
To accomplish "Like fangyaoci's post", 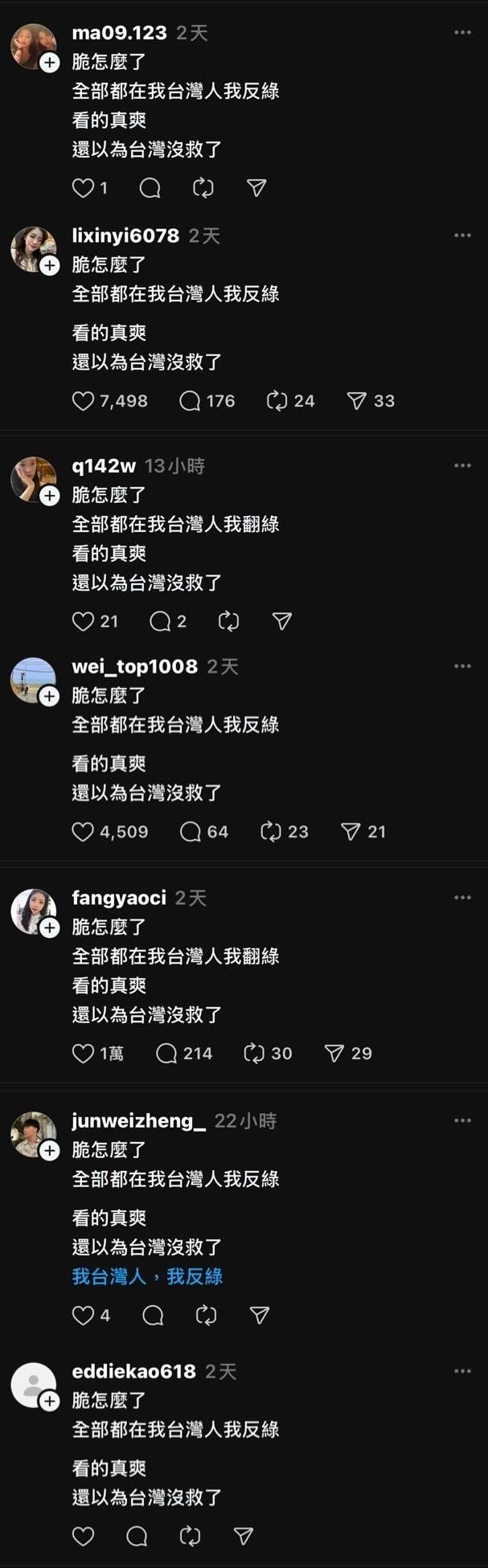I will pos(83,1054).
